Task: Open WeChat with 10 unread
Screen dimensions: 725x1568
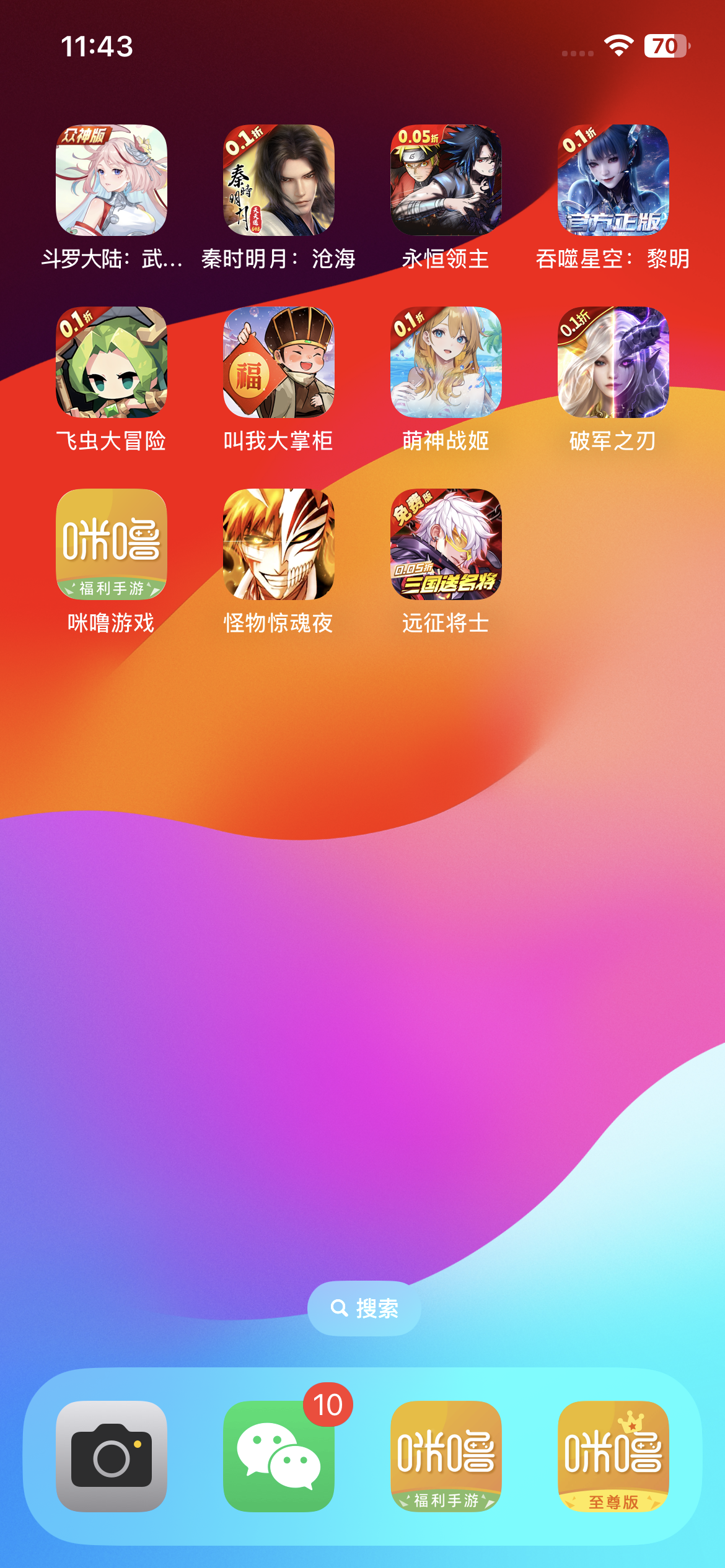Action: click(x=279, y=1457)
